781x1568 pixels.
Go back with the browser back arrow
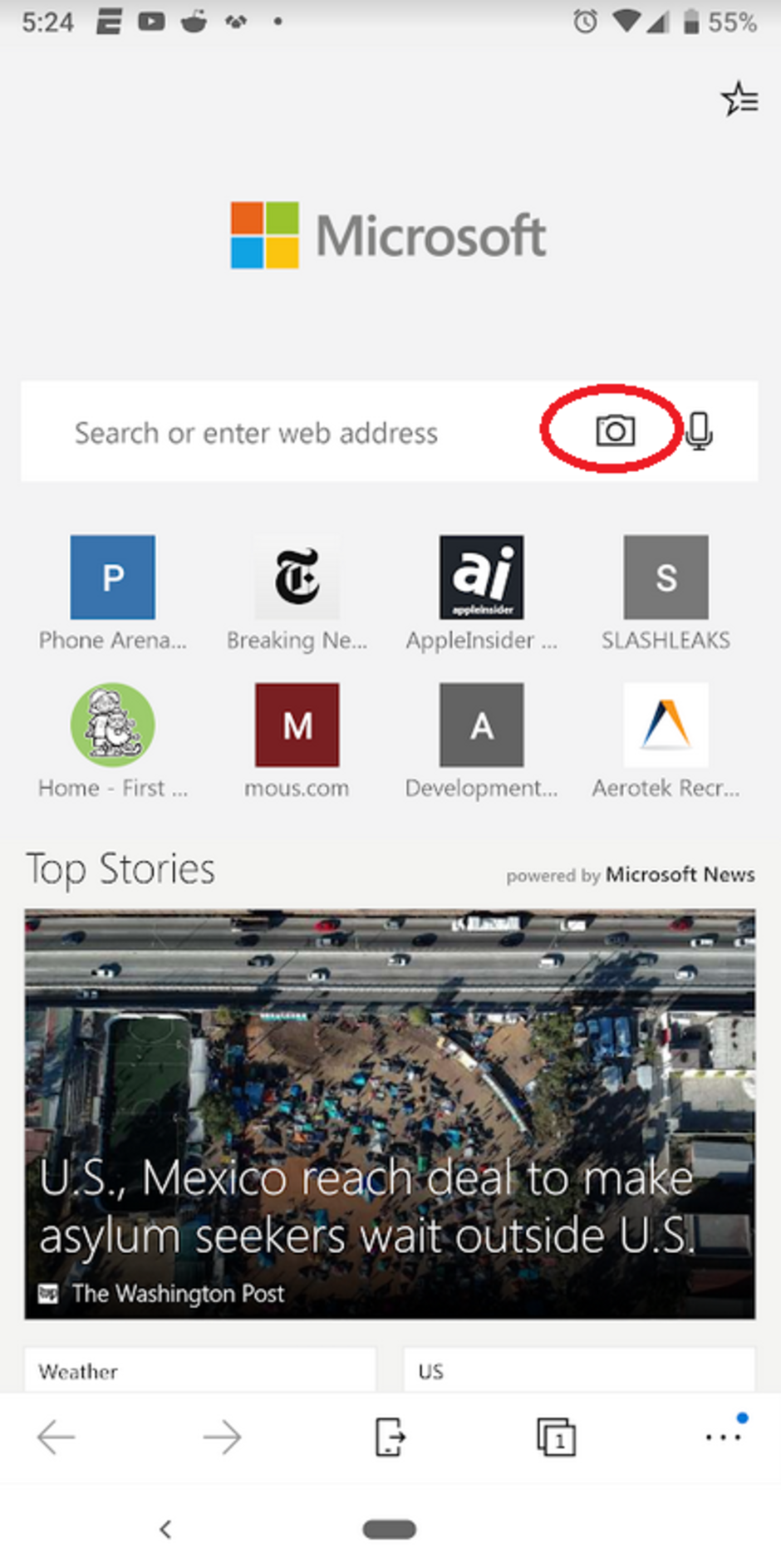click(x=56, y=1437)
